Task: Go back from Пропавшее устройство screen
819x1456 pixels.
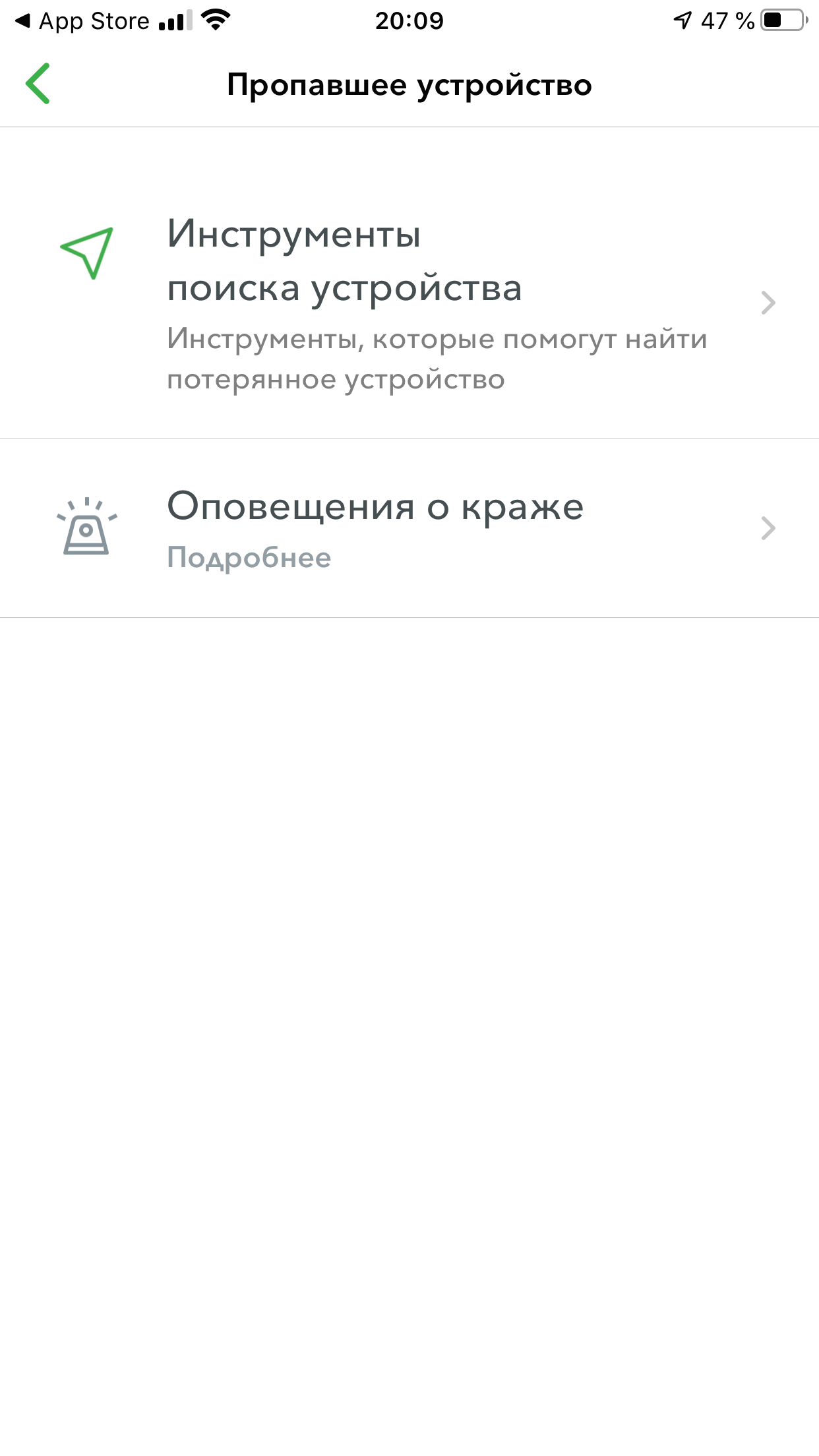Action: pyautogui.click(x=38, y=84)
